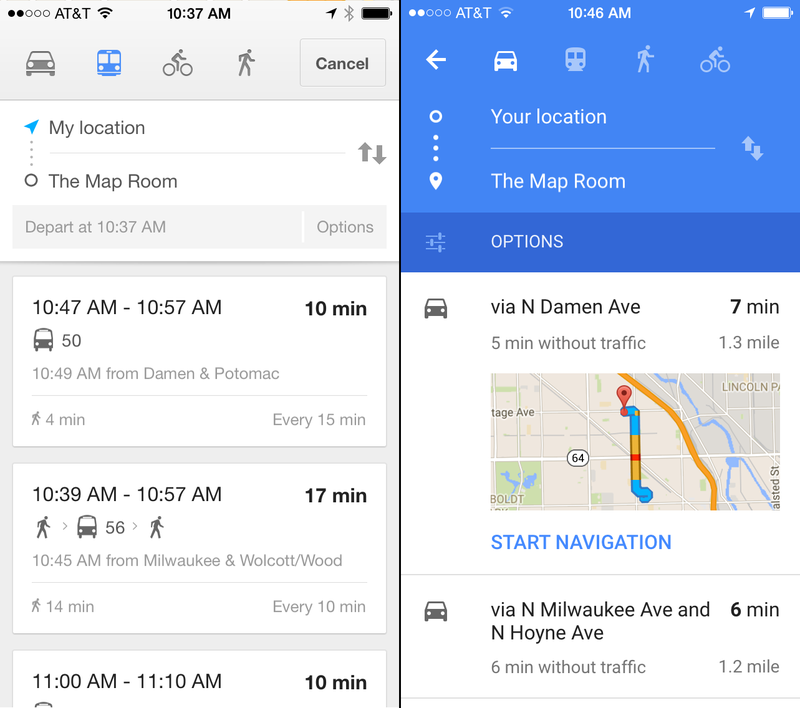Go back using the arrow in the blue header
This screenshot has height=708, width=800.
tap(436, 60)
